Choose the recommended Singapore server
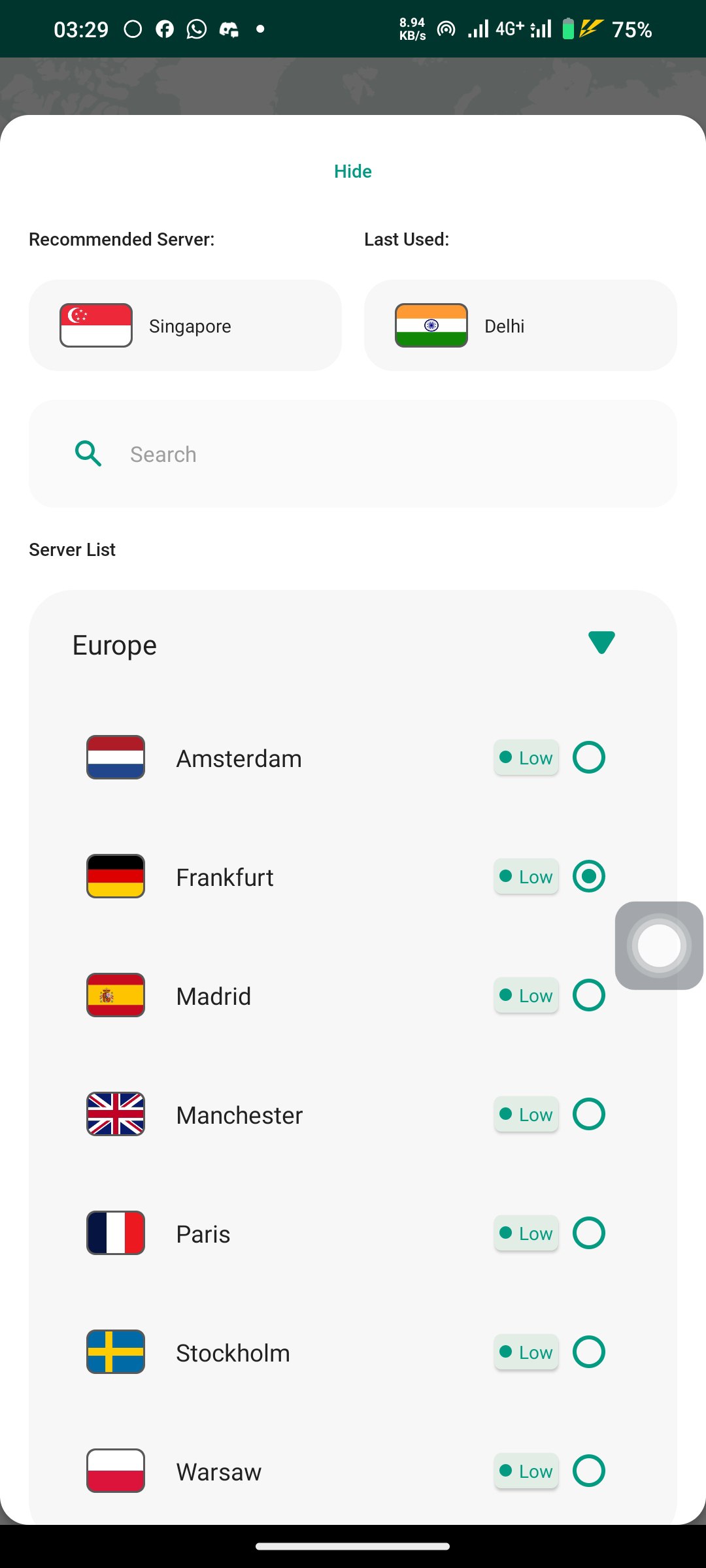 click(185, 325)
